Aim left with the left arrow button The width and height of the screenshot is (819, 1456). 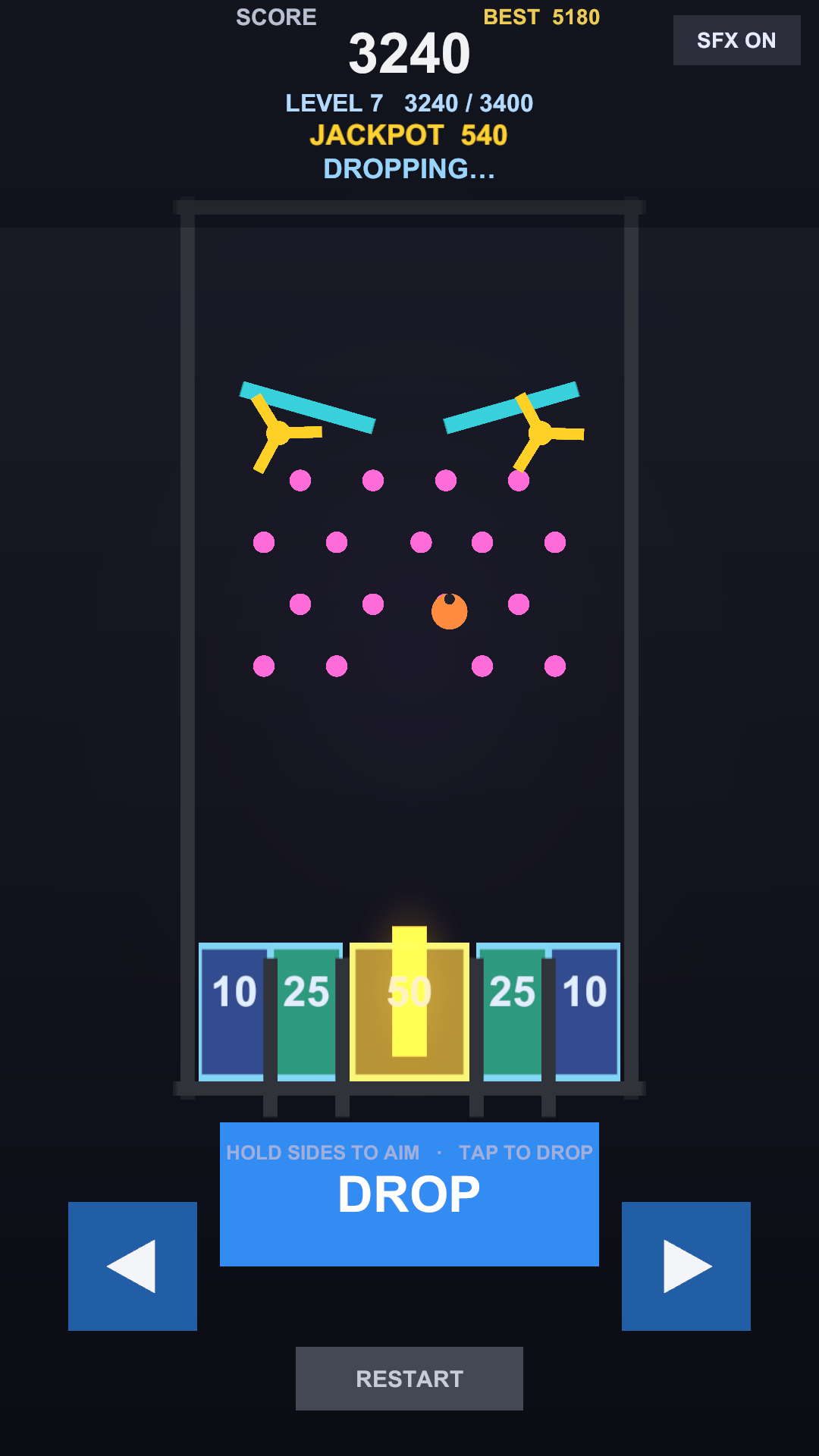[133, 1266]
